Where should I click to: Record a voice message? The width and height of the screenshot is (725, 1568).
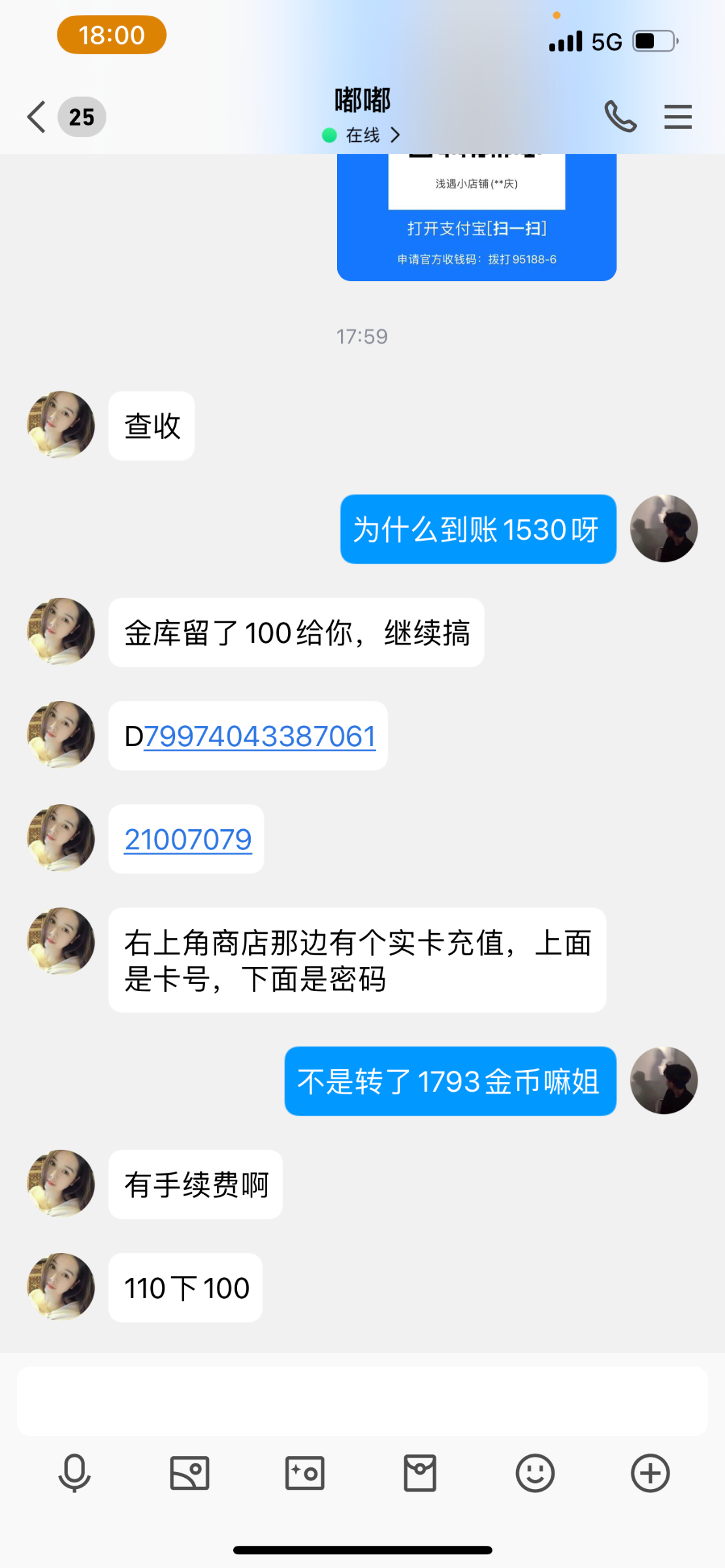(x=74, y=1473)
